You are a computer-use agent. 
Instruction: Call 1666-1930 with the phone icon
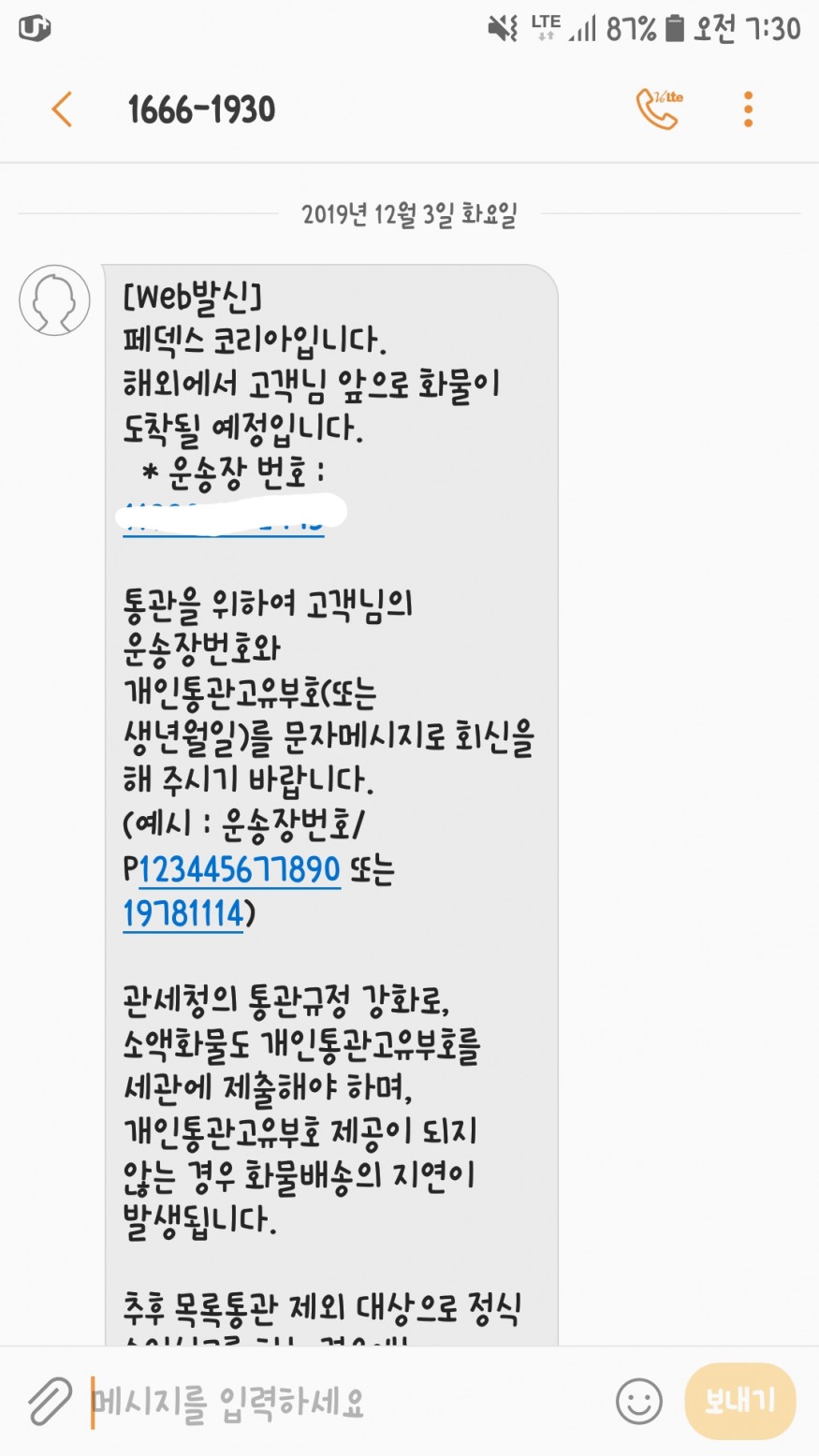(x=660, y=109)
